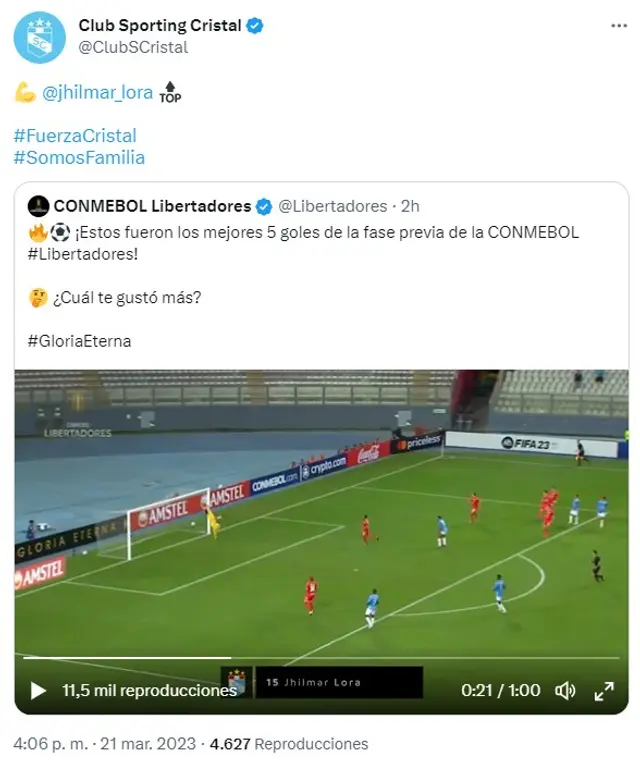The height and width of the screenshot is (763, 640).
Task: Play the video in the quoted tweet
Action: [x=38, y=690]
